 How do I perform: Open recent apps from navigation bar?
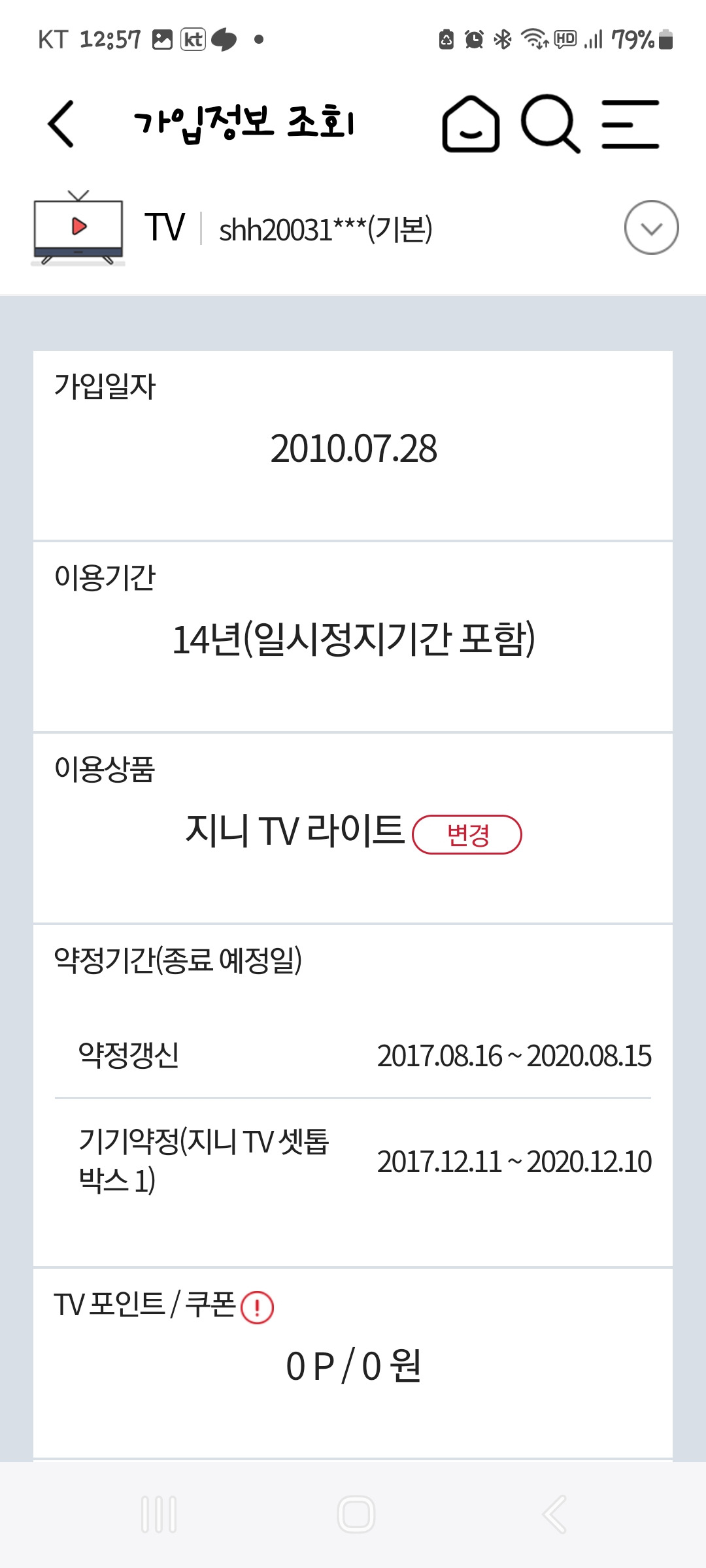(159, 1514)
